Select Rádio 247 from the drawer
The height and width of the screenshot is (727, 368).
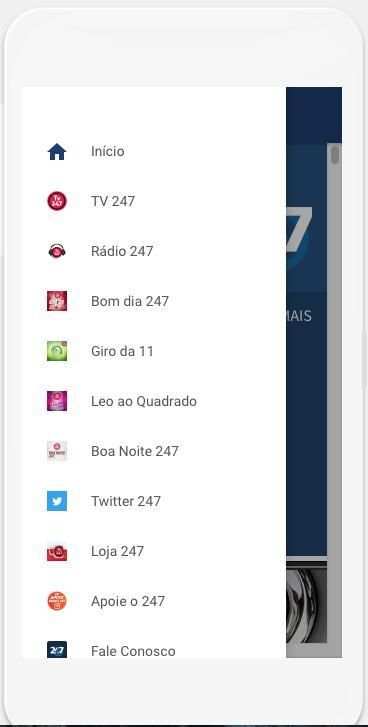tap(154, 252)
